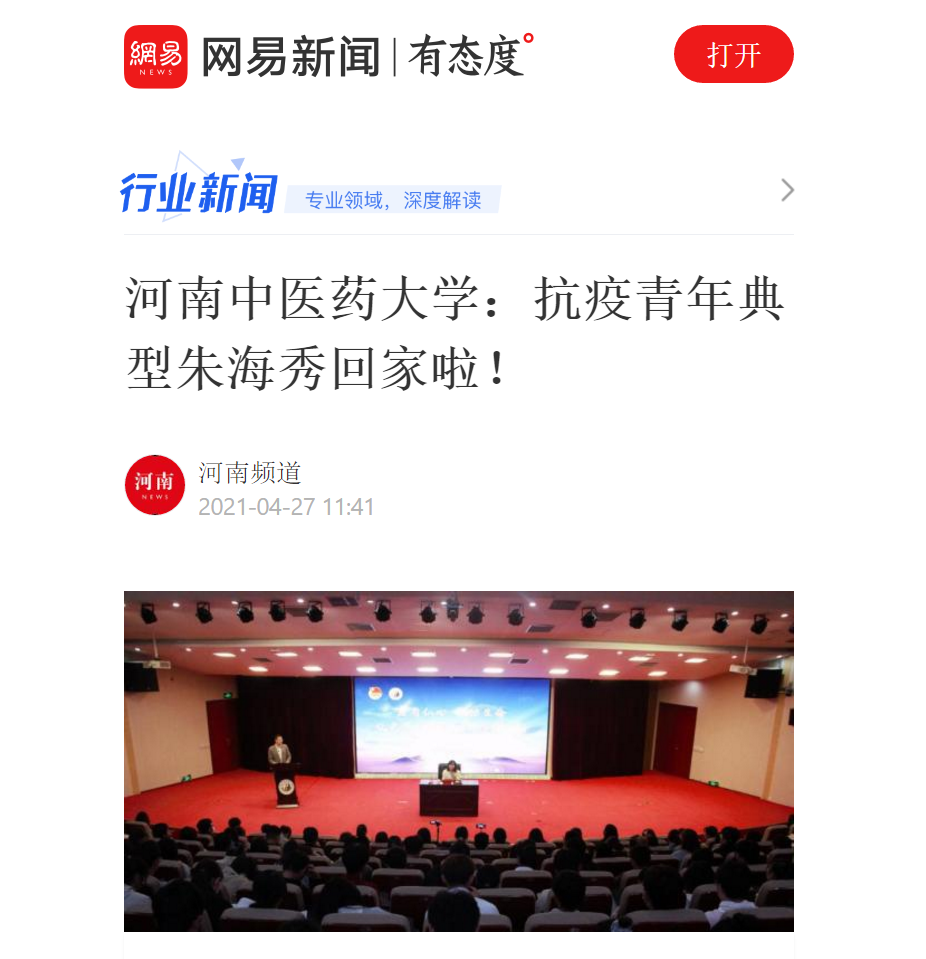
Task: Open the 河南频道 publisher profile
Action: [249, 473]
